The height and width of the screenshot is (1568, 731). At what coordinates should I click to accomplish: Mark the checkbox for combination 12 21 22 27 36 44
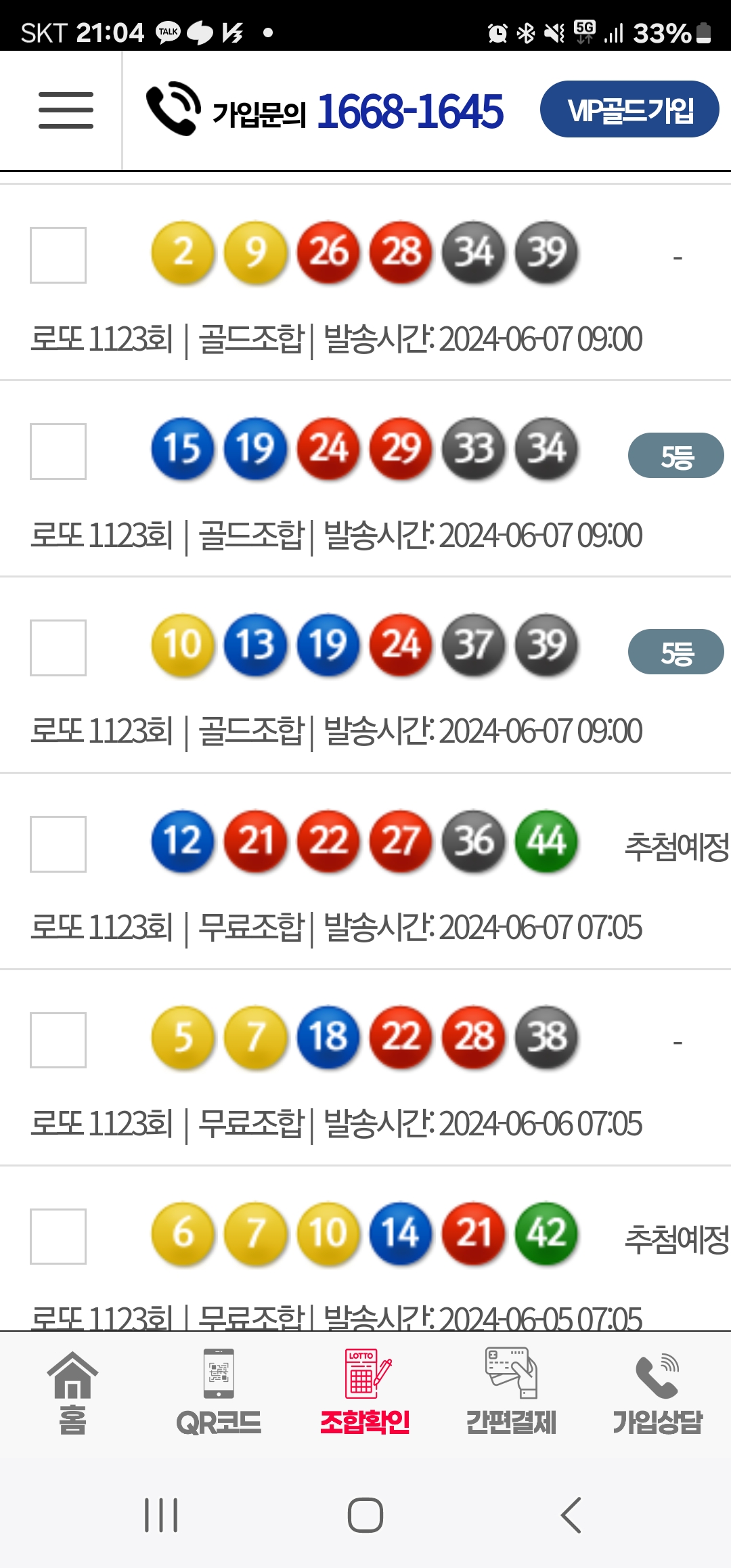pyautogui.click(x=58, y=844)
